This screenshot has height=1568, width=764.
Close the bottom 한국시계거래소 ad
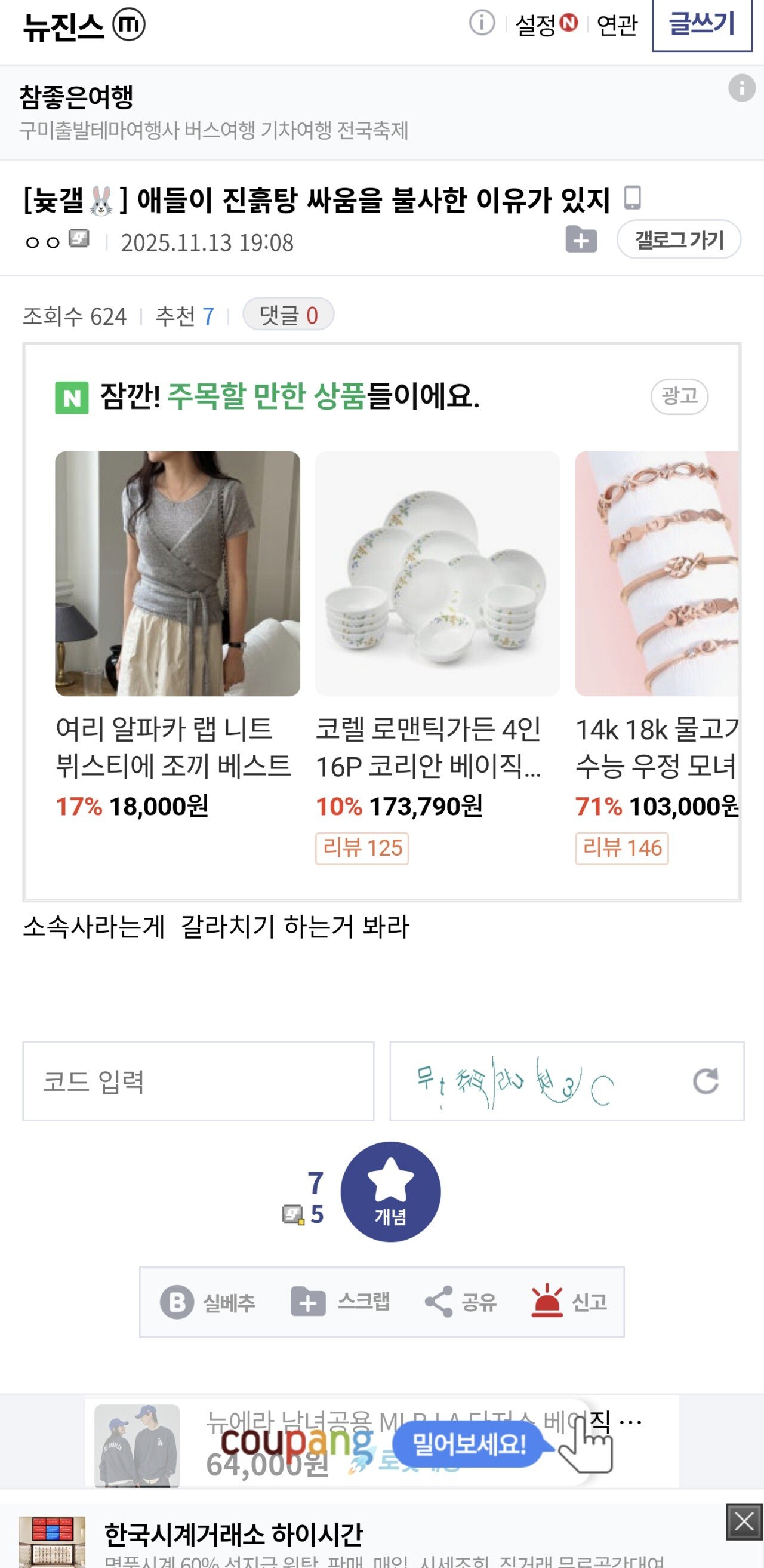(x=743, y=1522)
